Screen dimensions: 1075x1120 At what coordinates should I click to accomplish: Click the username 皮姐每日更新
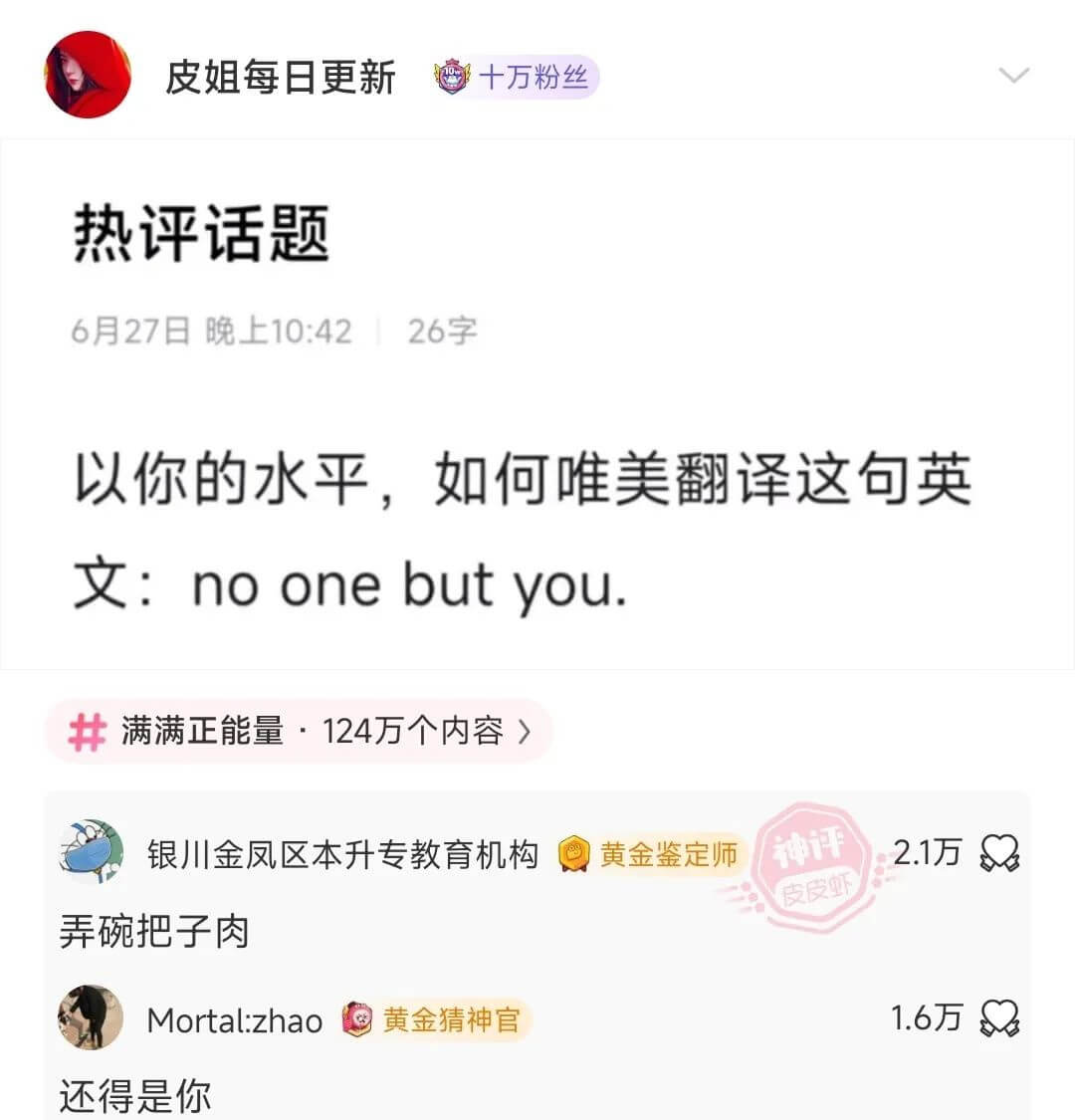click(x=284, y=76)
